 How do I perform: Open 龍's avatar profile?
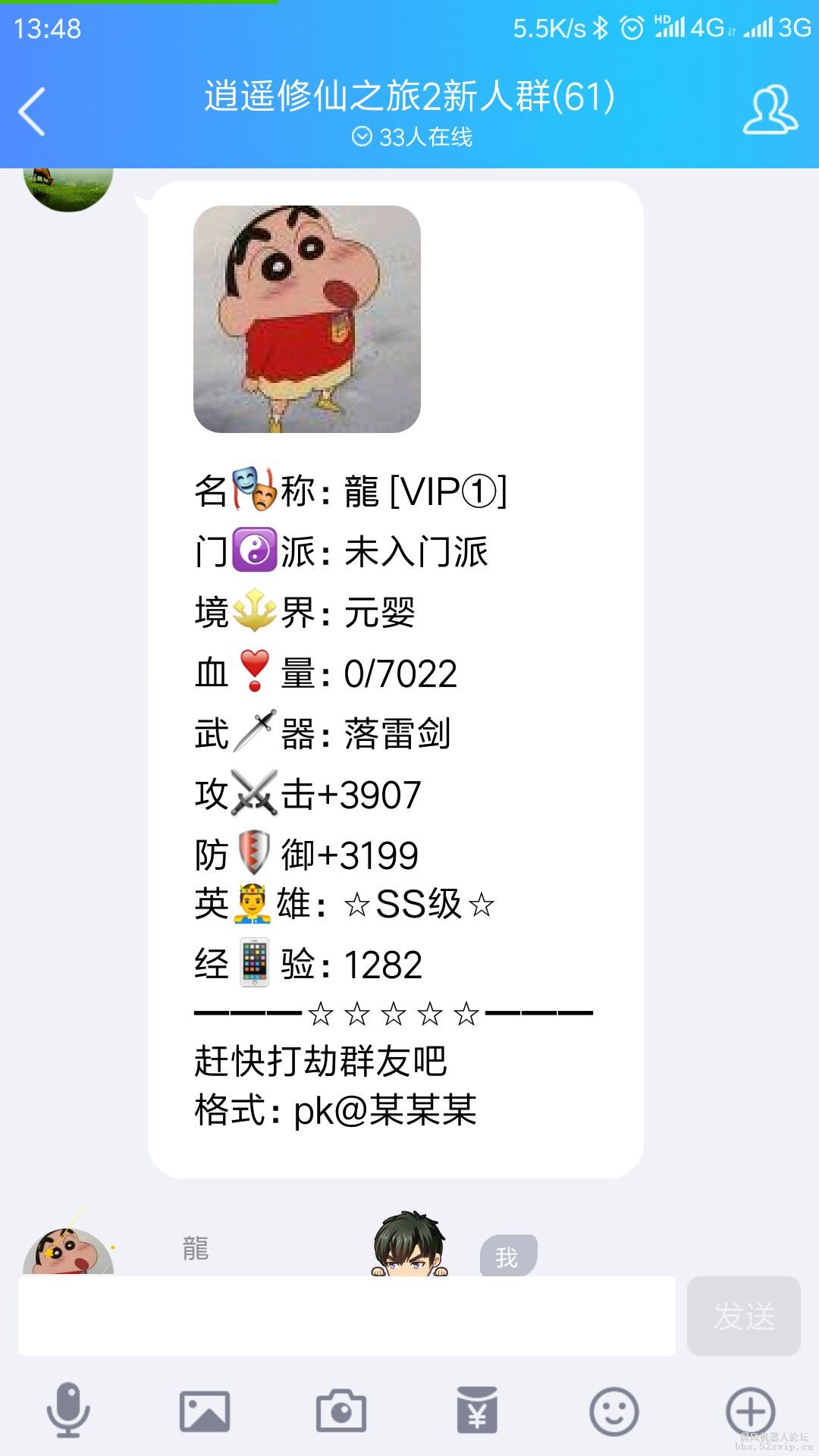[x=68, y=1253]
